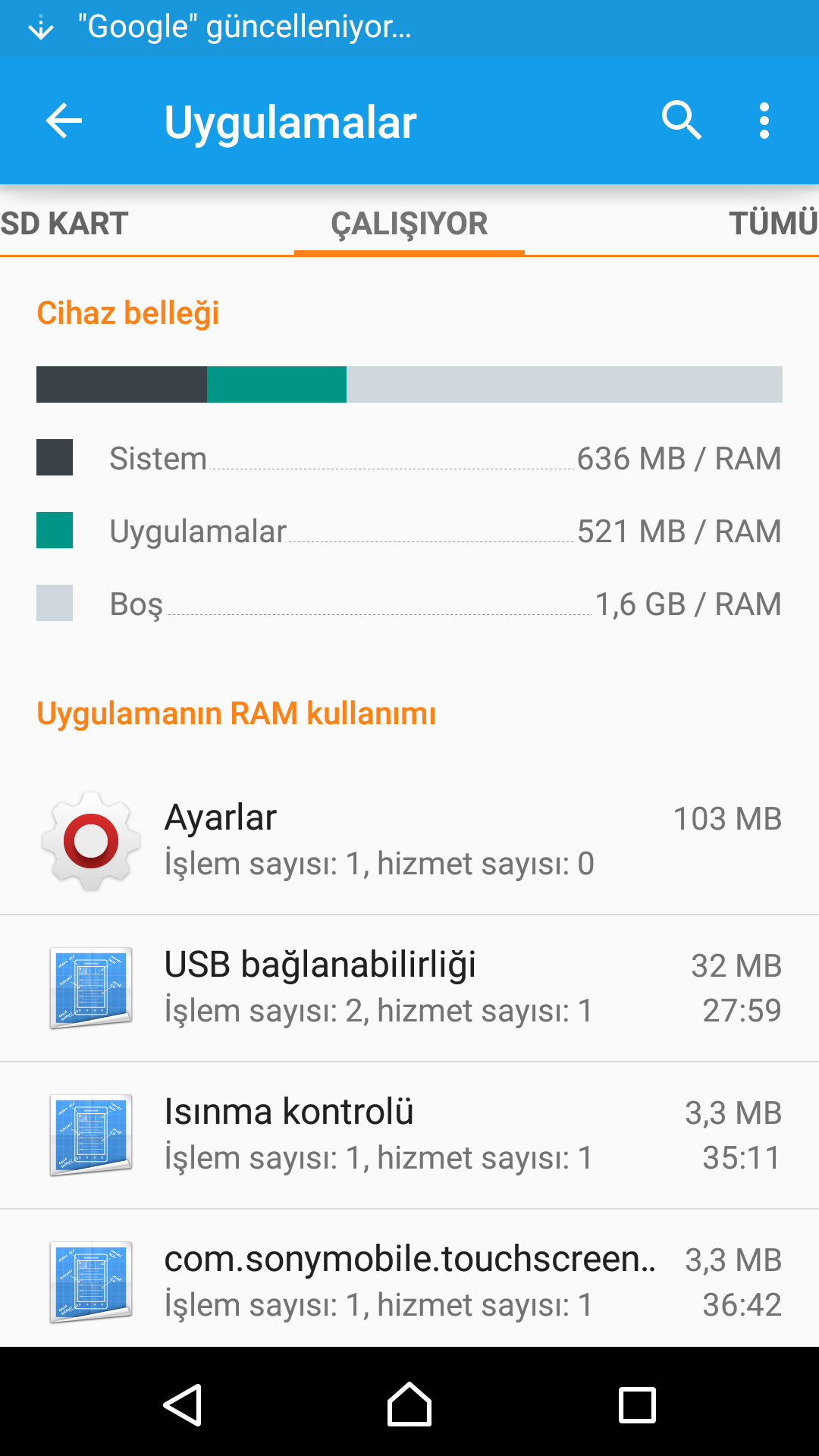Tap the system home button

pos(409,1404)
